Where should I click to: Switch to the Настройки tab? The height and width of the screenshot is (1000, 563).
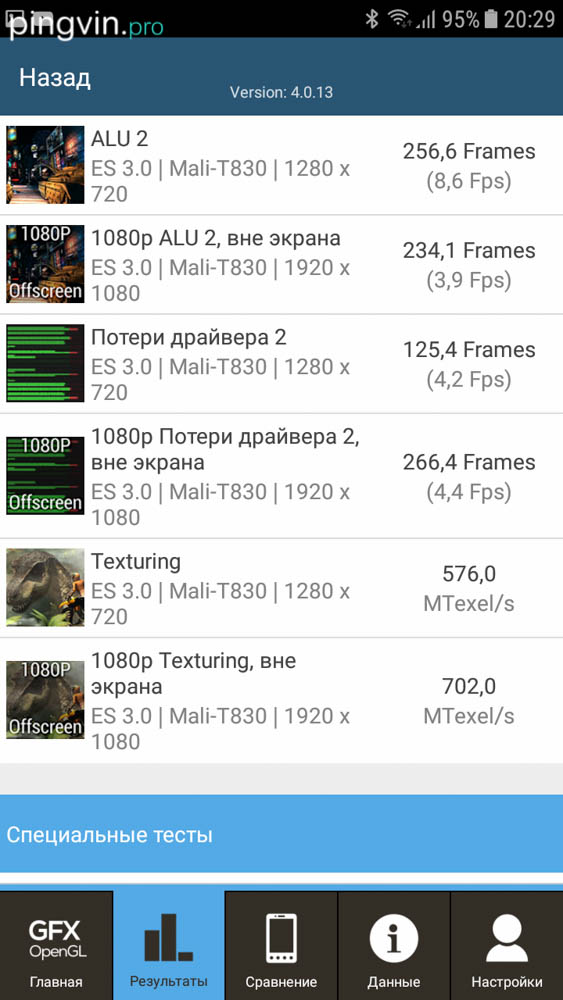[507, 945]
